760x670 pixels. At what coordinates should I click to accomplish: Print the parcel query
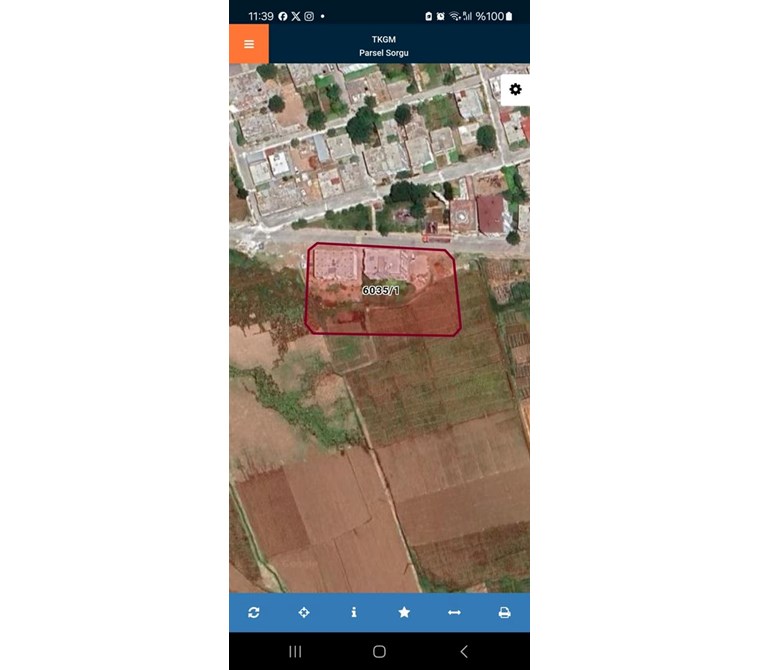click(x=504, y=612)
